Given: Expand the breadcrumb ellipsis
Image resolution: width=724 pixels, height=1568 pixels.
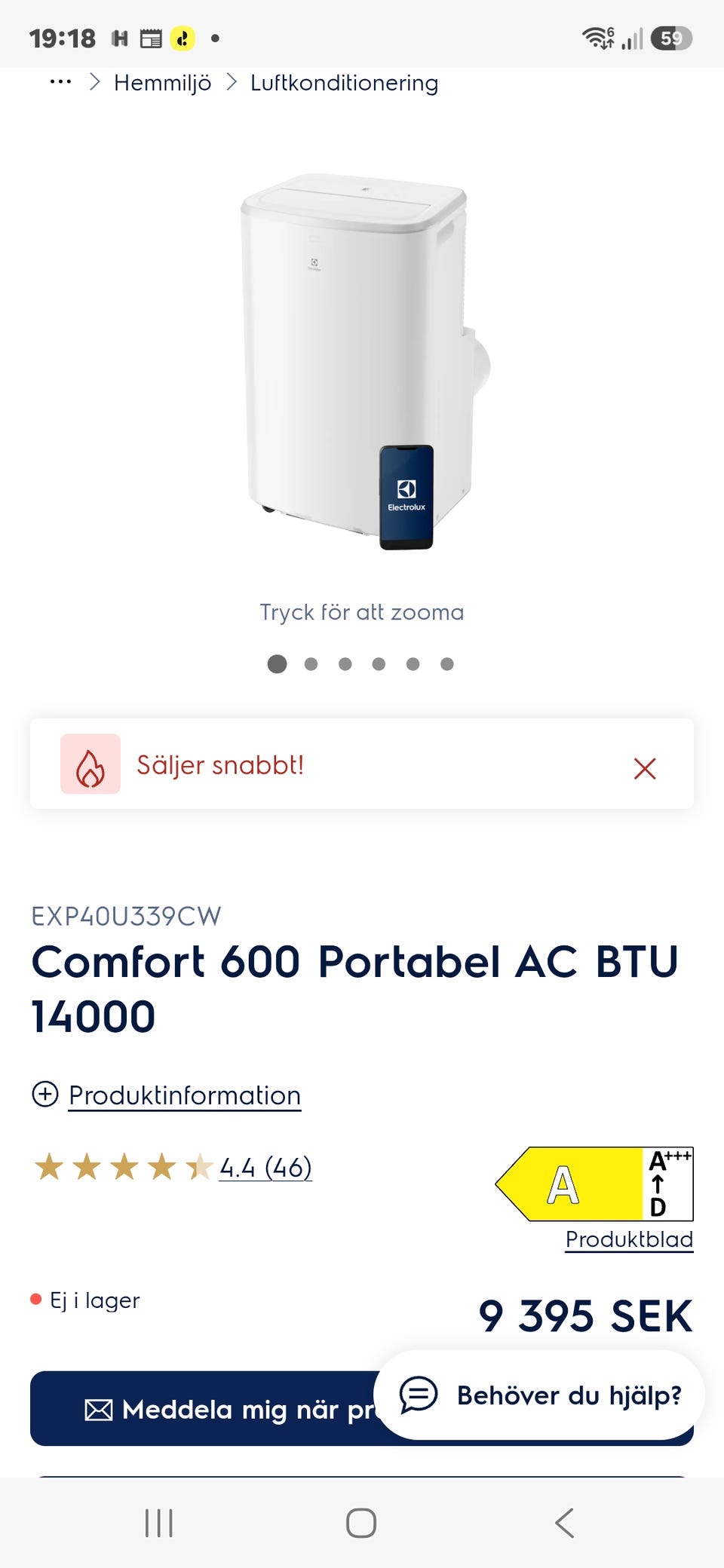Looking at the screenshot, I should coord(60,82).
